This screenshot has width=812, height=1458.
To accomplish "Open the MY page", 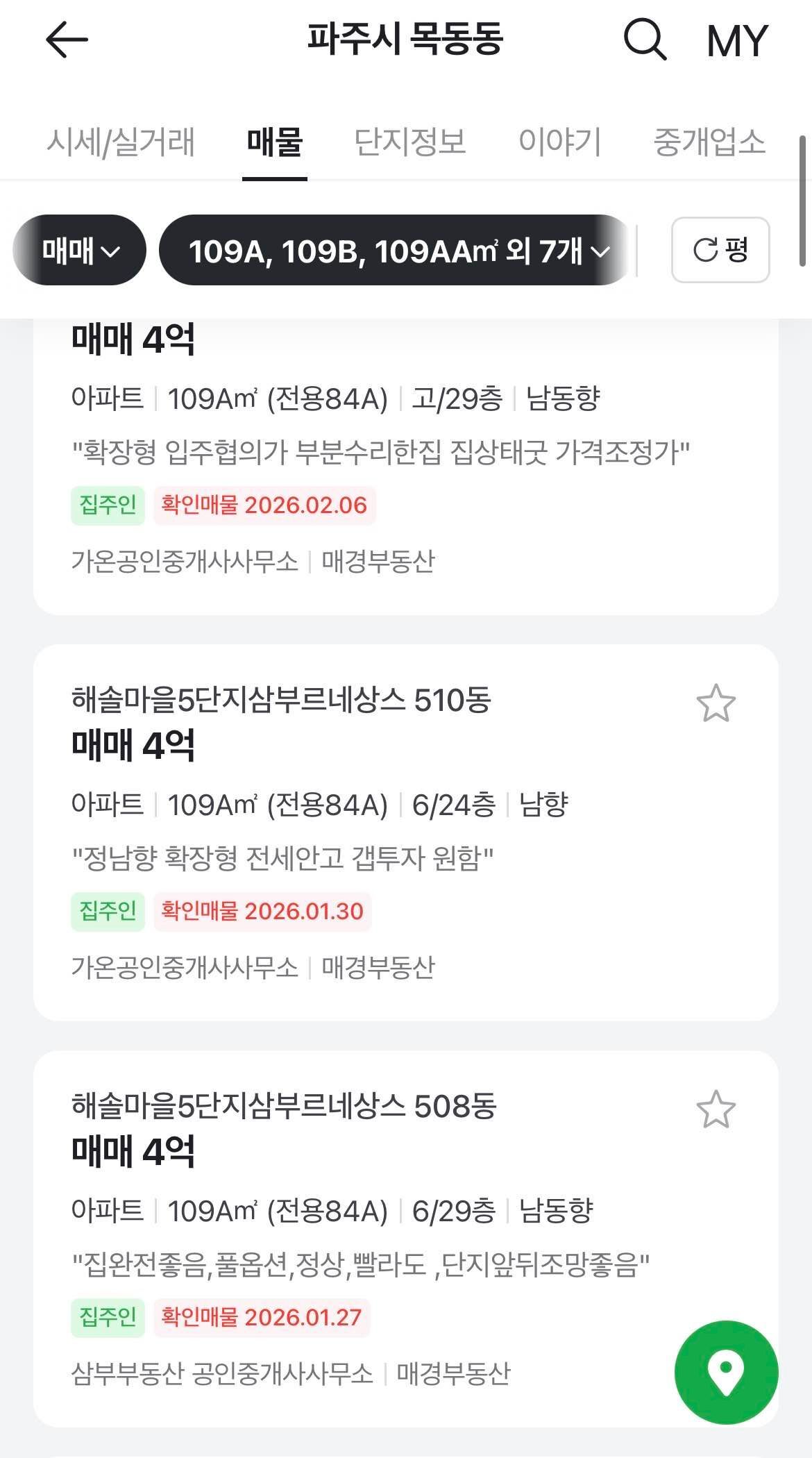I will (x=737, y=41).
